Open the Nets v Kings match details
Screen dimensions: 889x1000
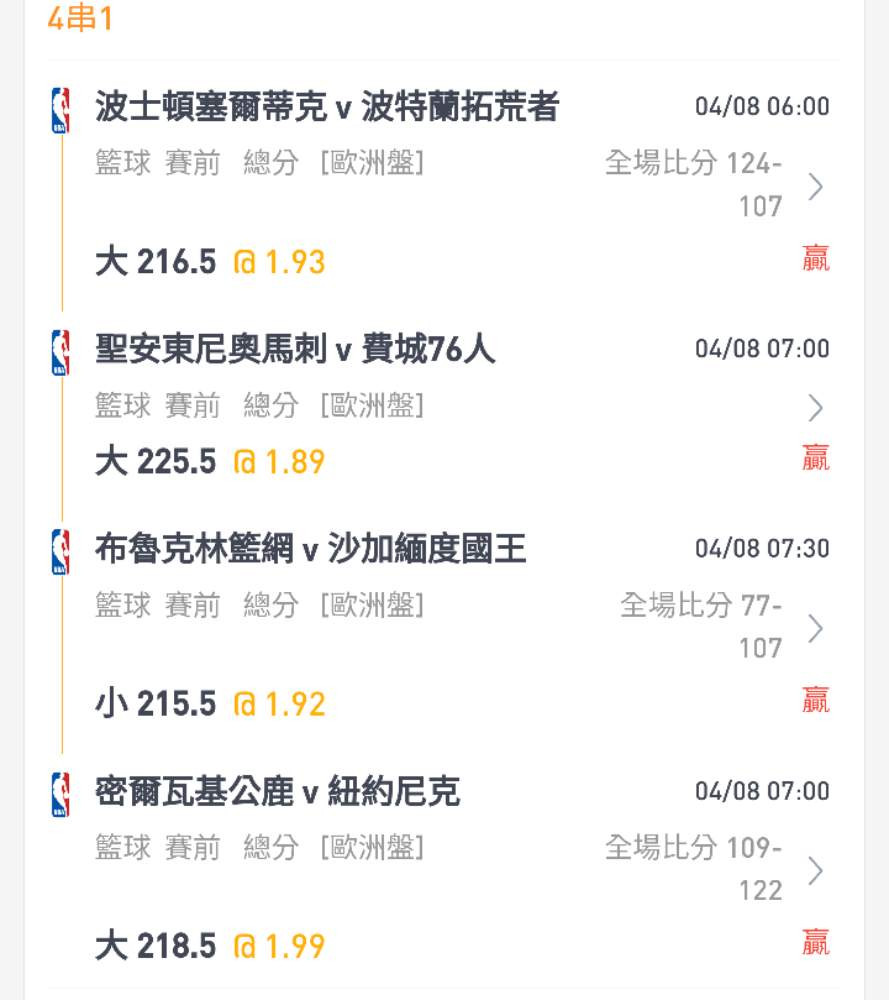[815, 628]
